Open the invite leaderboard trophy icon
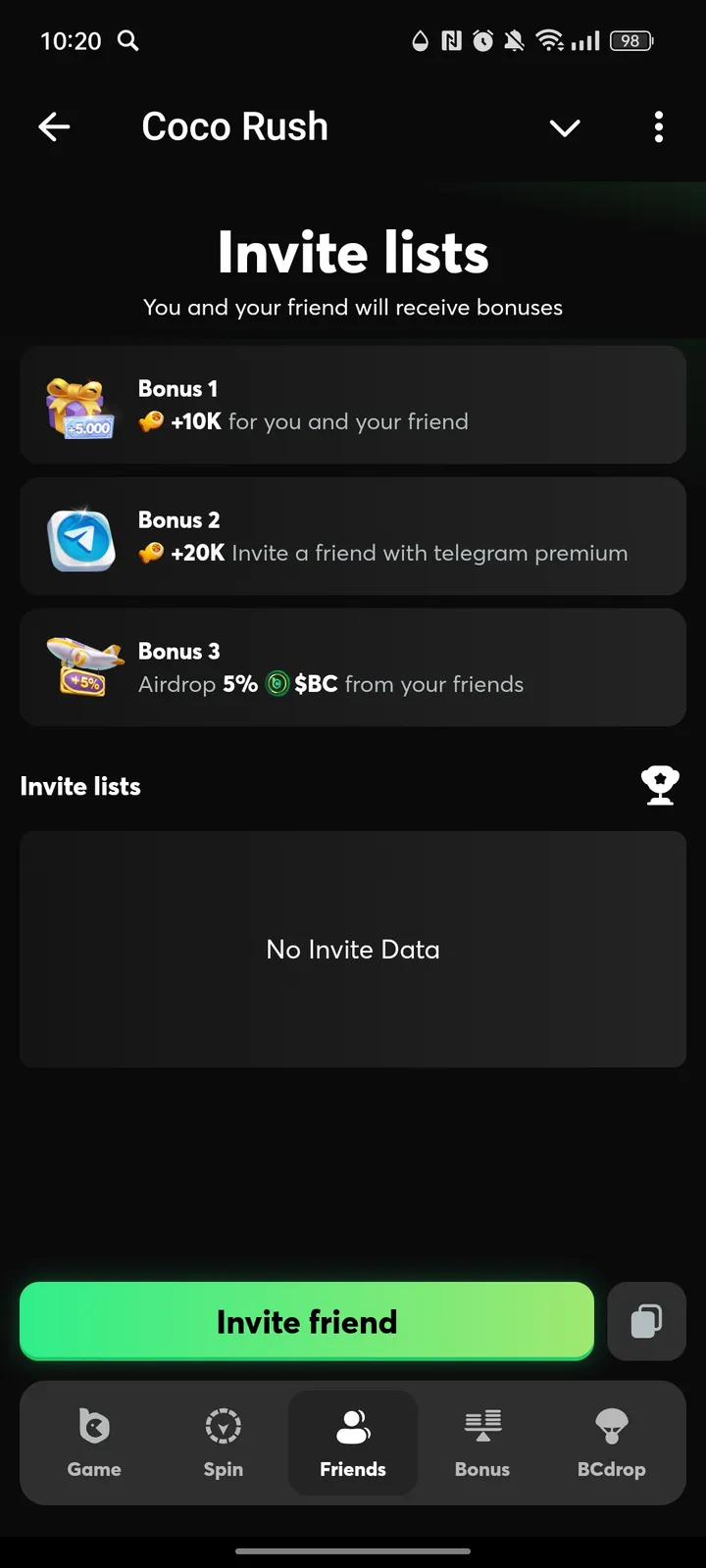 [x=660, y=784]
